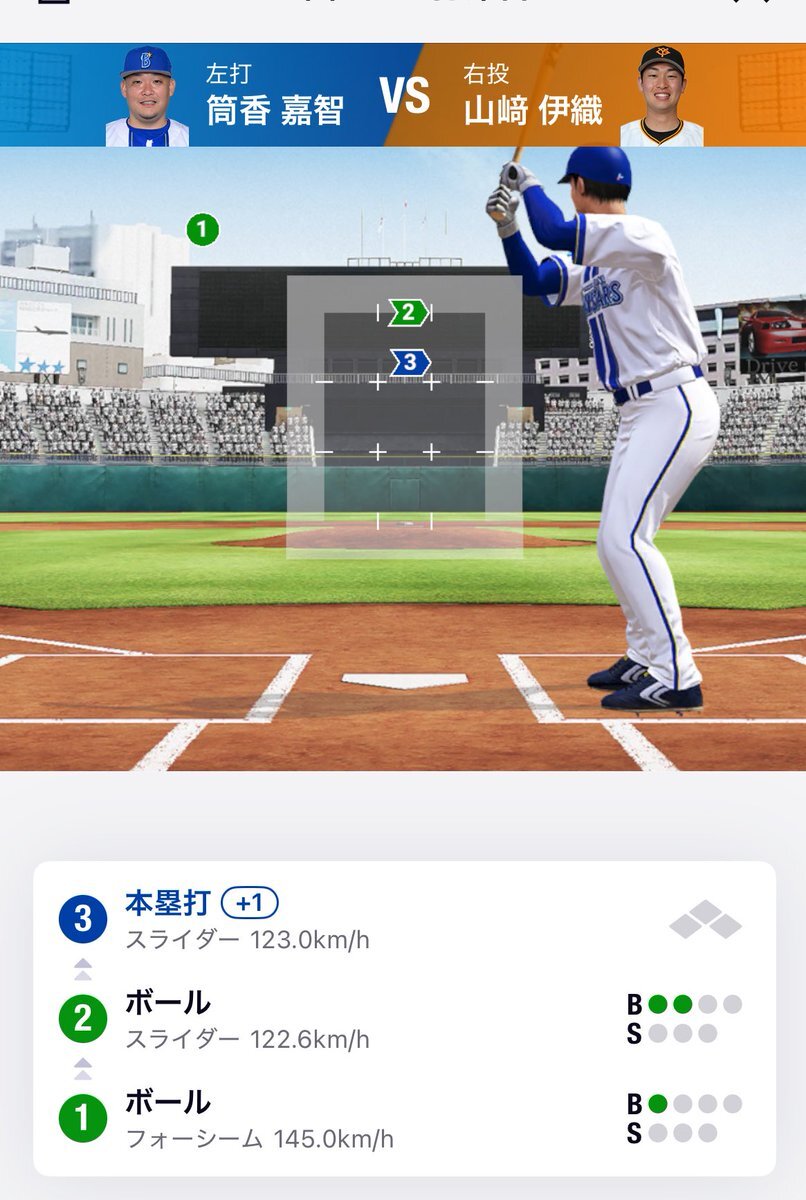Select the third pitch 本塁打 row
The width and height of the screenshot is (806, 1200).
pos(404,920)
